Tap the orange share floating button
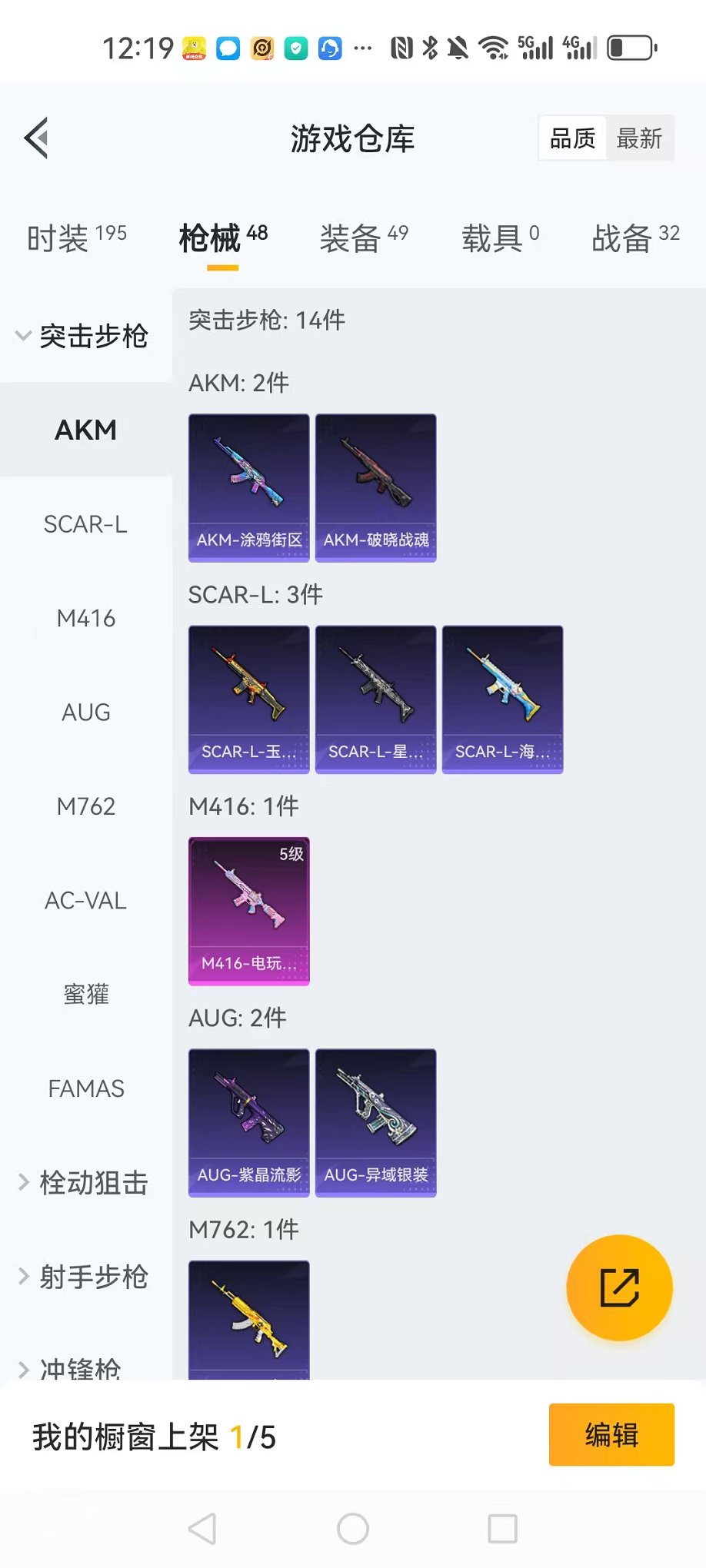This screenshot has width=706, height=1568. click(619, 1287)
